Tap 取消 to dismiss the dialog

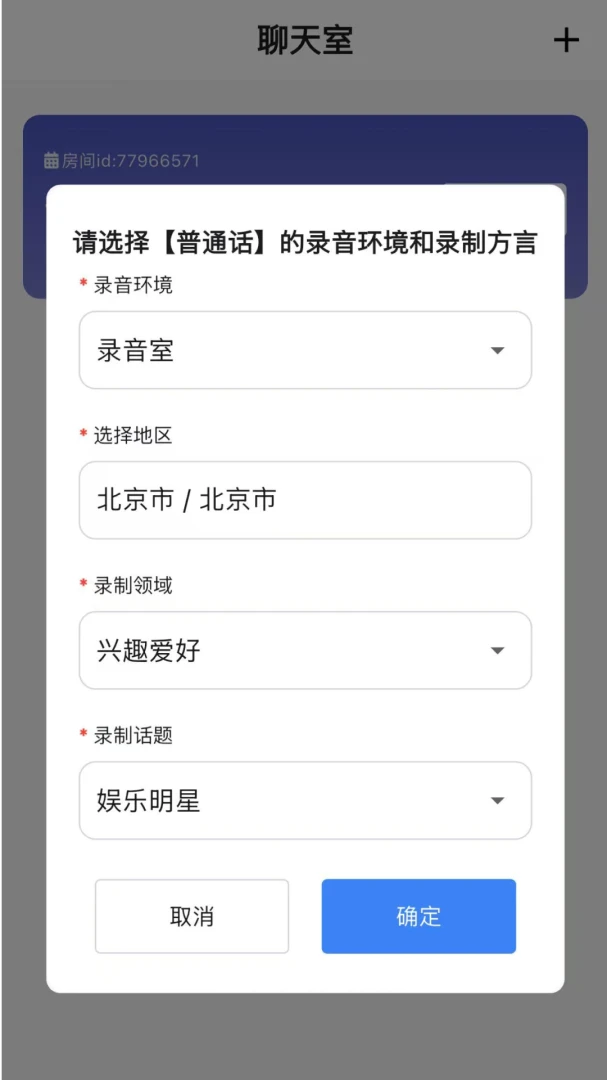[192, 916]
